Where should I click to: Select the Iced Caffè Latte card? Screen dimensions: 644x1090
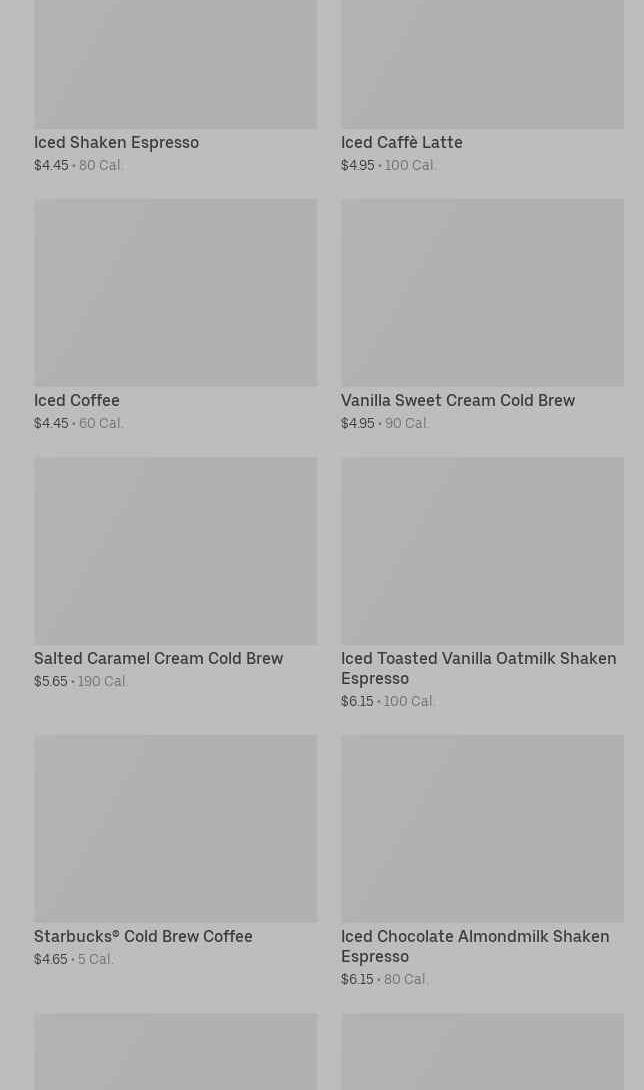point(482,87)
